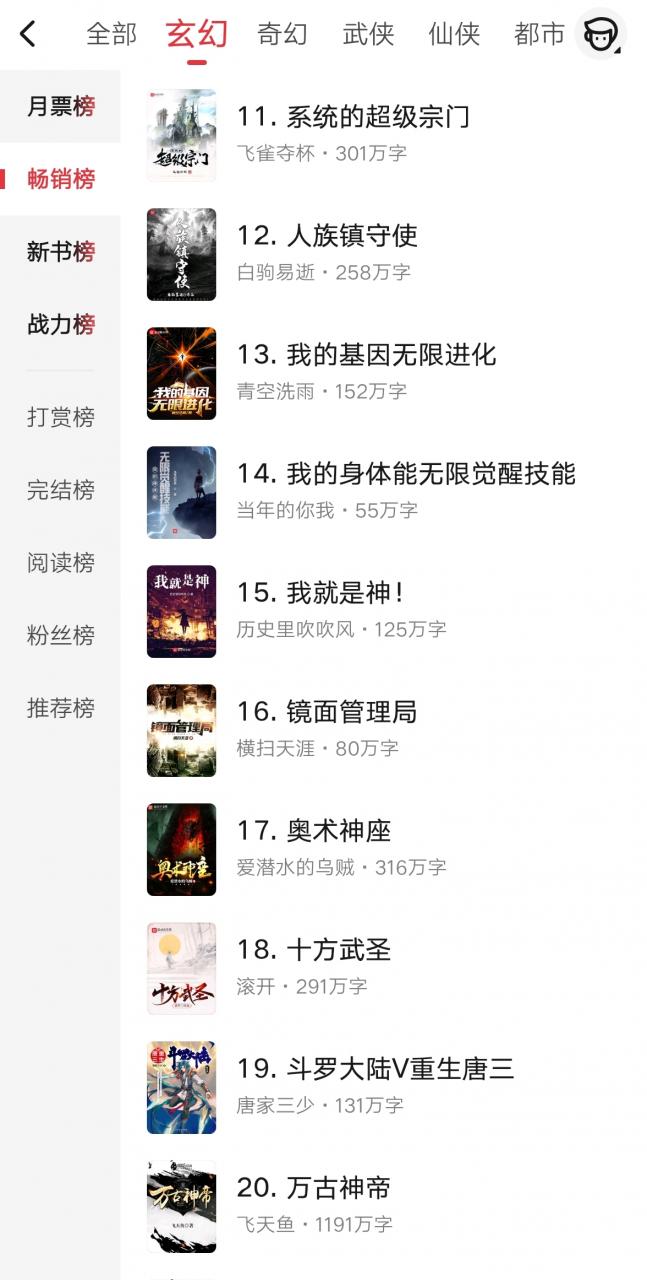
Task: View the 推荐榜 ranking
Action: (61, 708)
